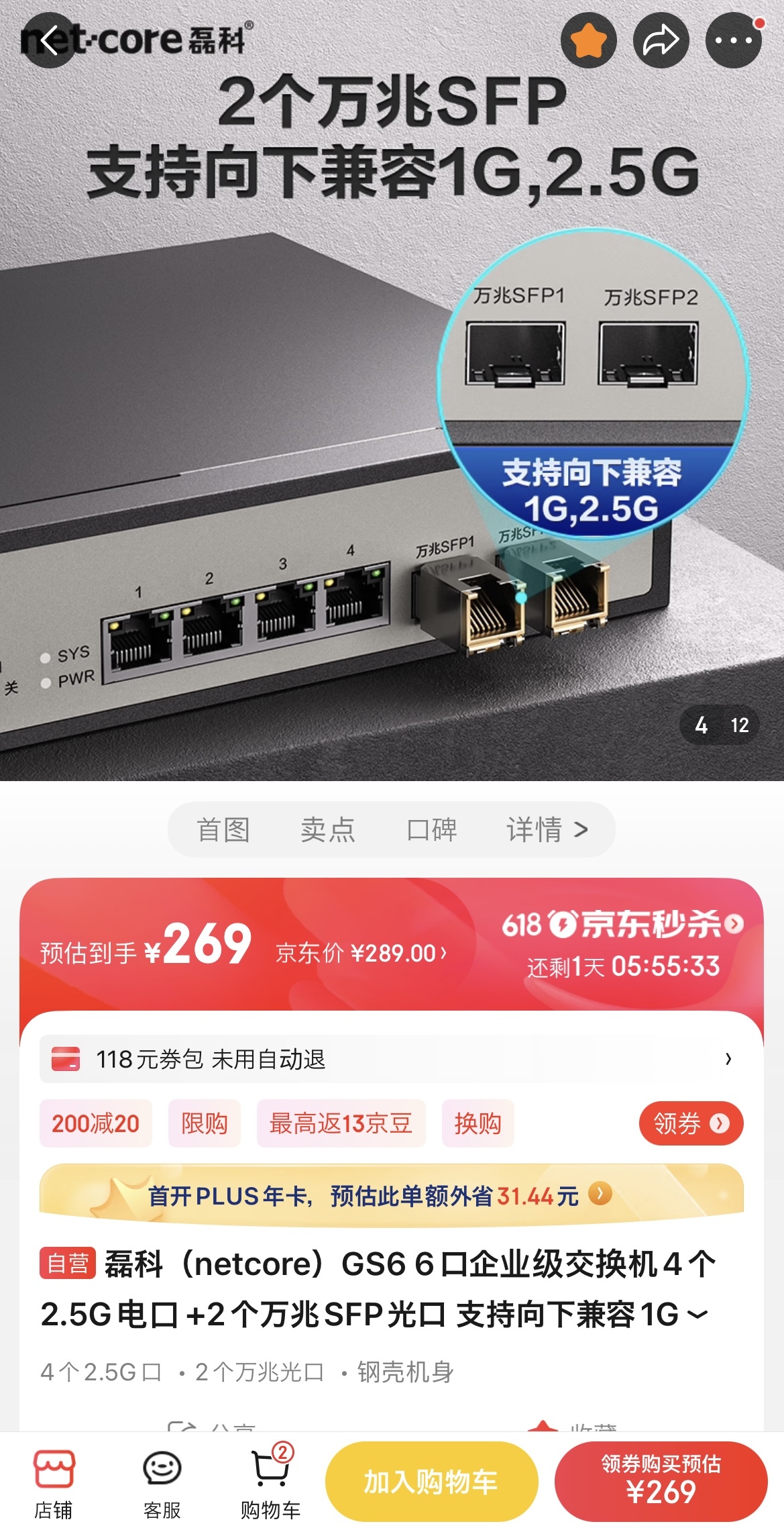Expand the full product title
Image resolution: width=784 pixels, height=1530 pixels.
[x=698, y=1314]
